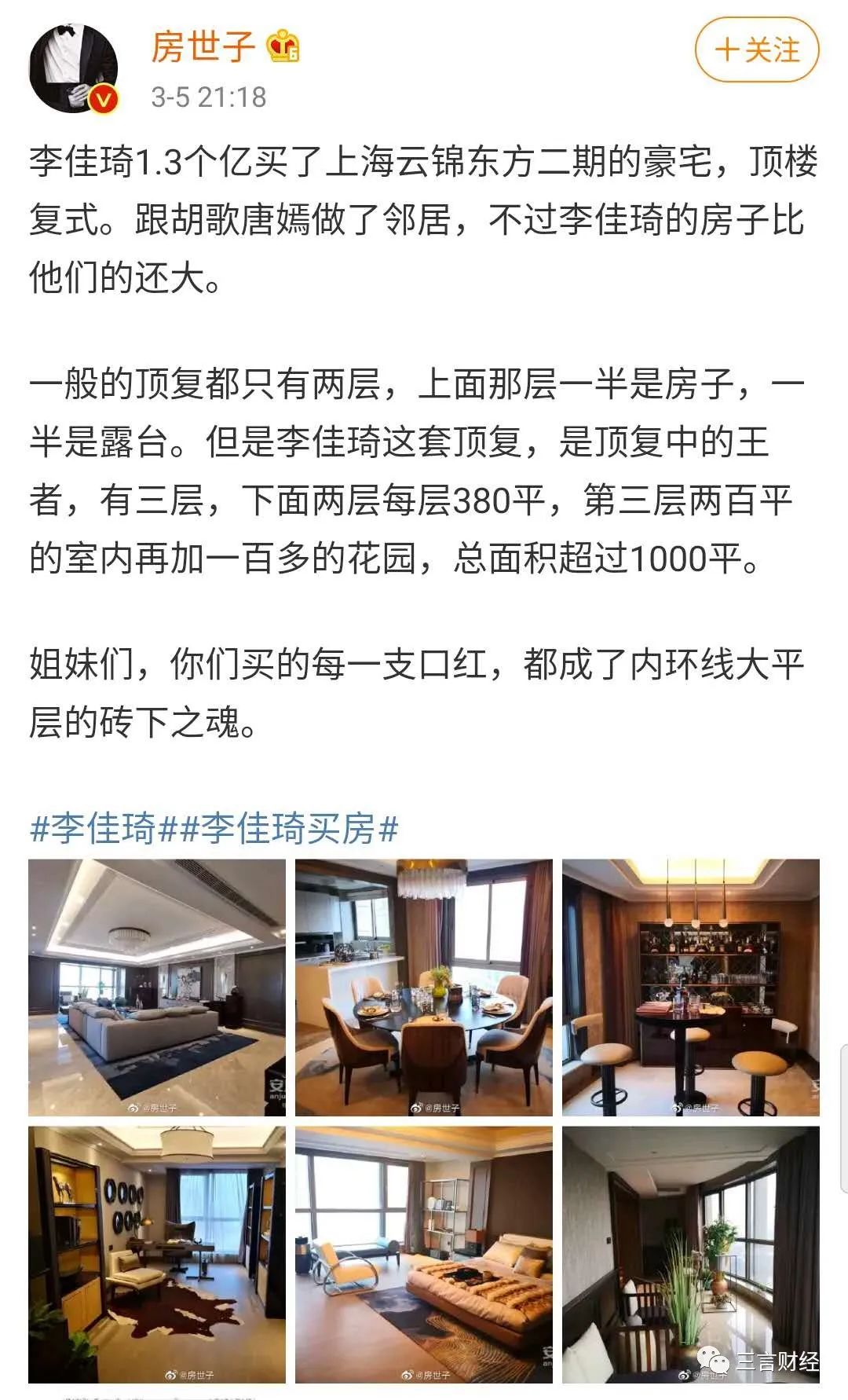The height and width of the screenshot is (1400, 848).
Task: View the bedroom photo
Action: (424, 1255)
